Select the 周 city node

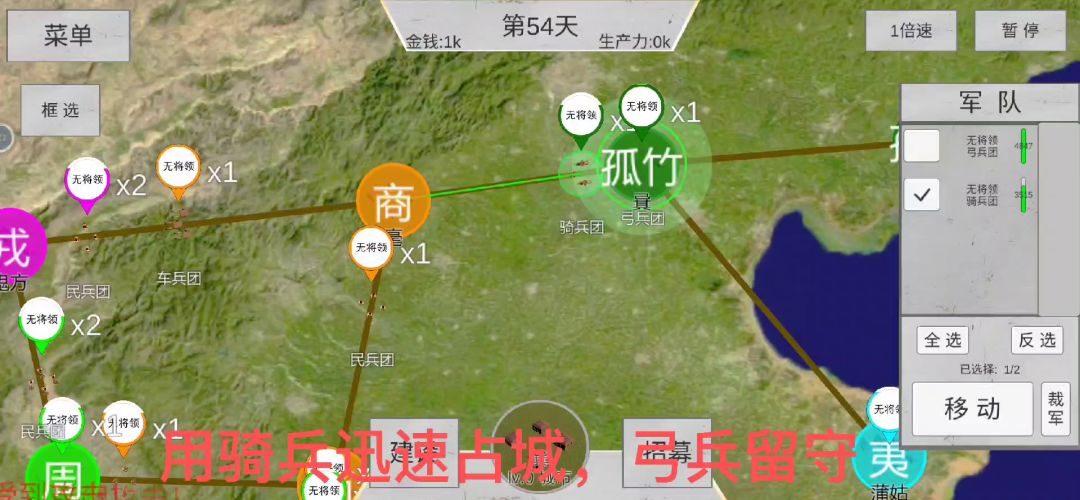(x=62, y=472)
